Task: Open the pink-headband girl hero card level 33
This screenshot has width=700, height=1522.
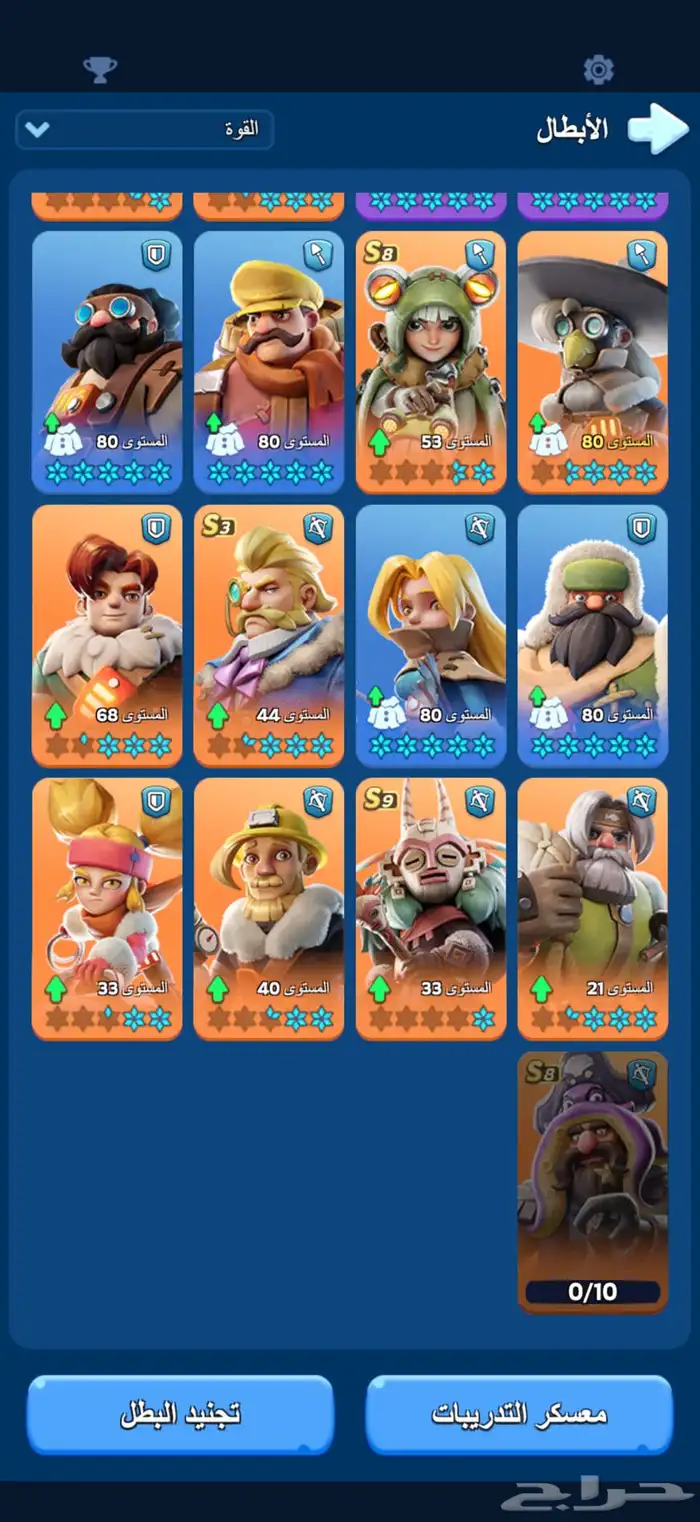Action: tap(107, 909)
